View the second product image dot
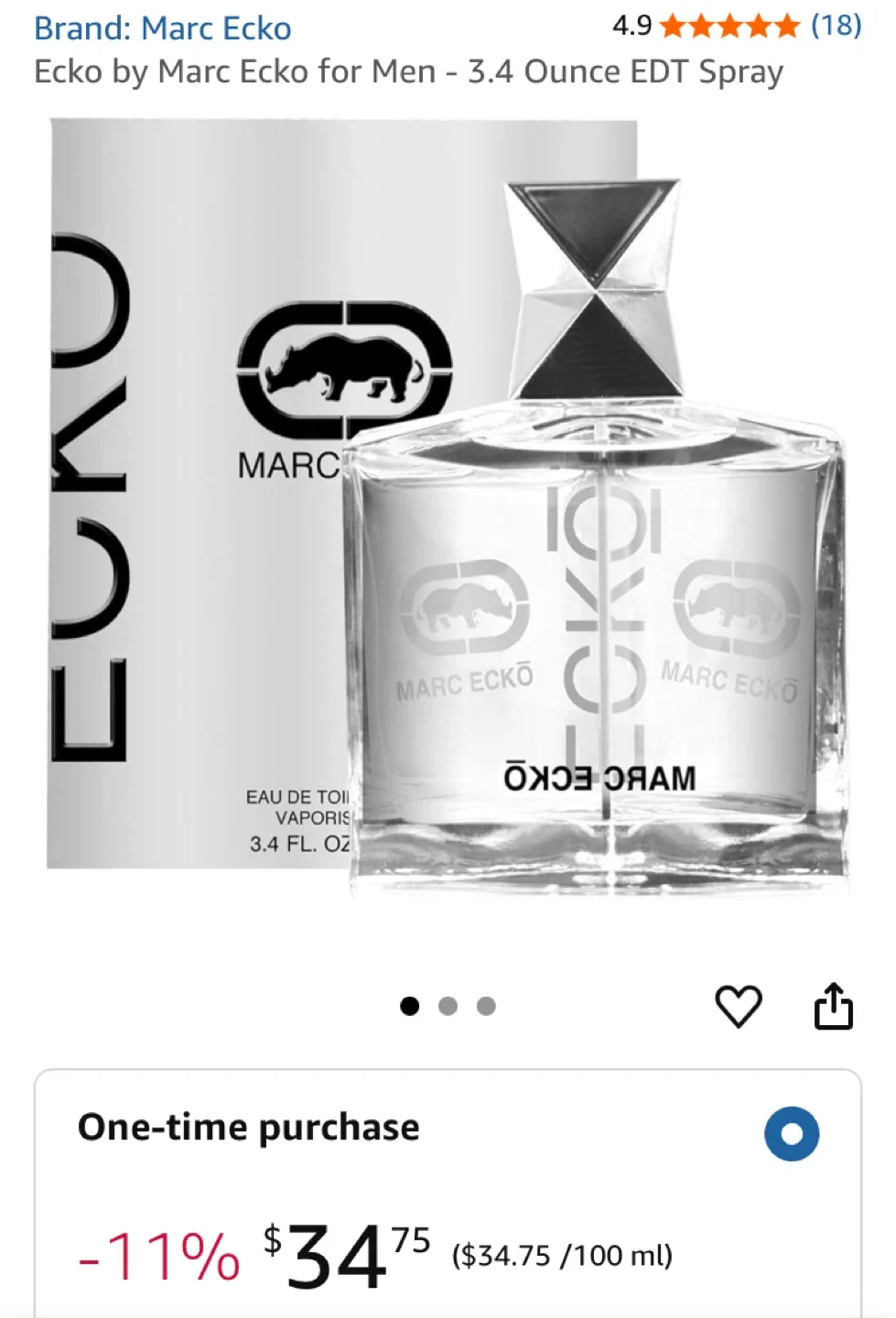896x1318 pixels. (x=448, y=1006)
